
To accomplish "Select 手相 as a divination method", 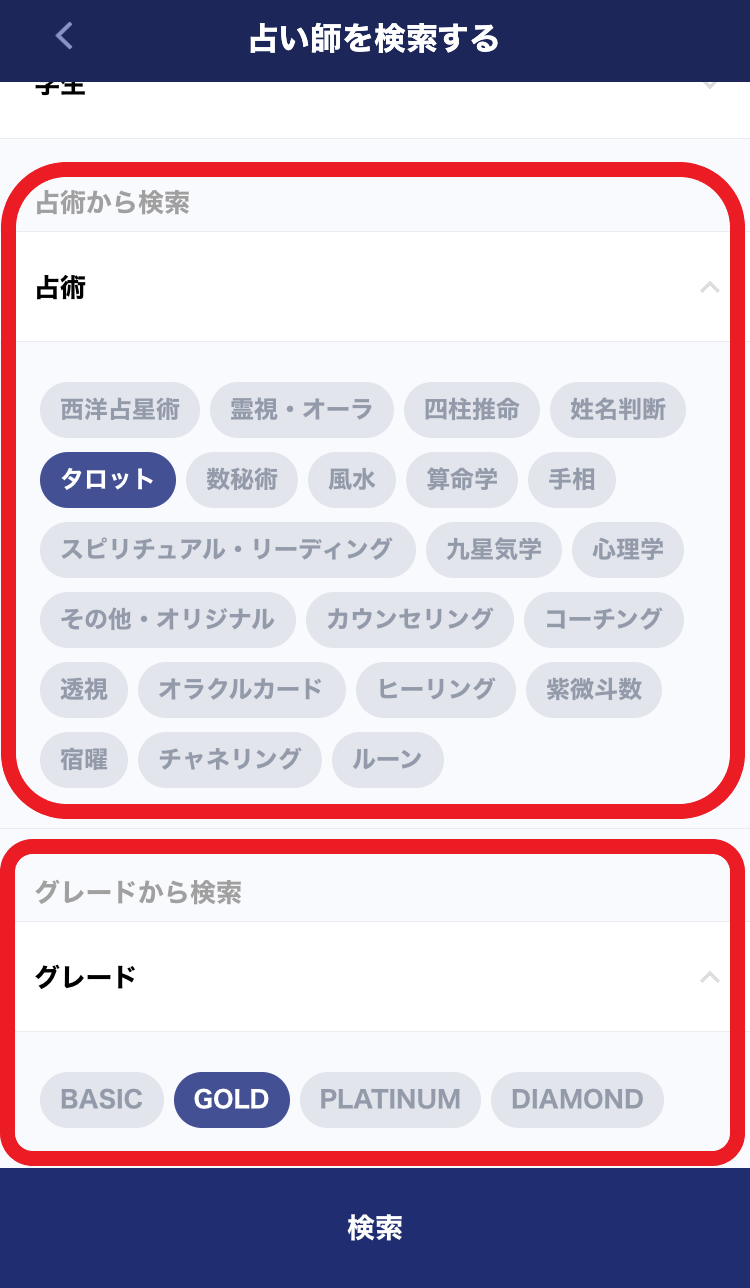I will click(x=571, y=480).
